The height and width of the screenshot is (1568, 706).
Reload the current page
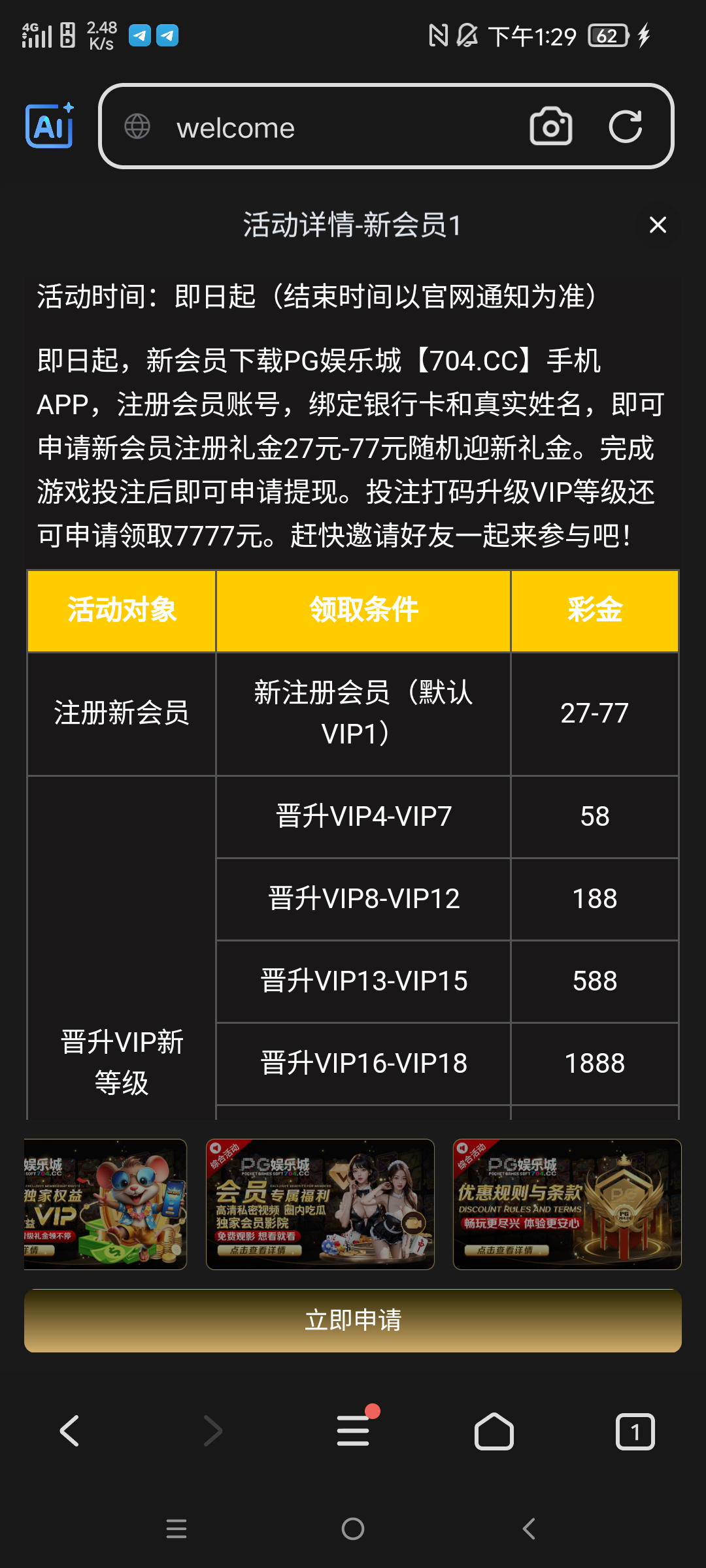point(625,126)
